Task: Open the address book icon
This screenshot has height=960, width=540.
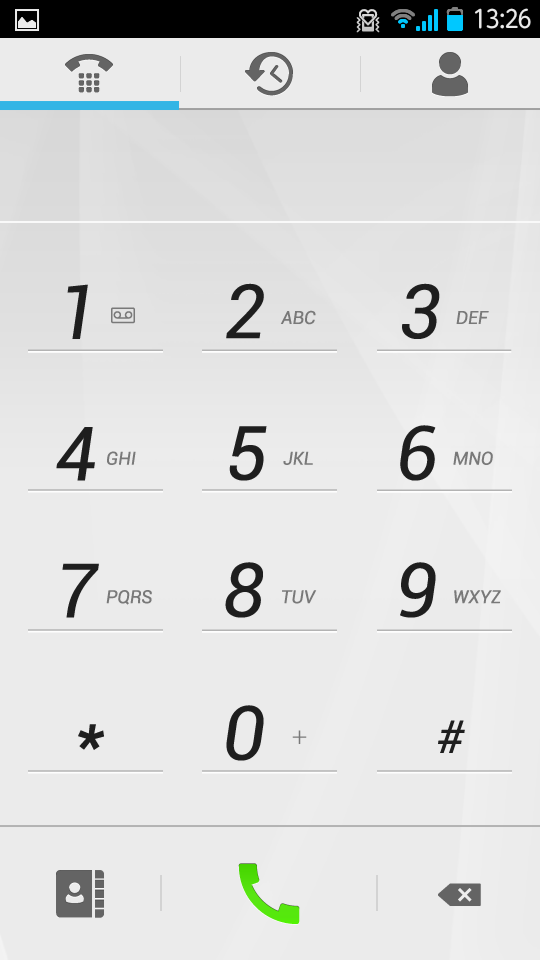Action: (80, 893)
